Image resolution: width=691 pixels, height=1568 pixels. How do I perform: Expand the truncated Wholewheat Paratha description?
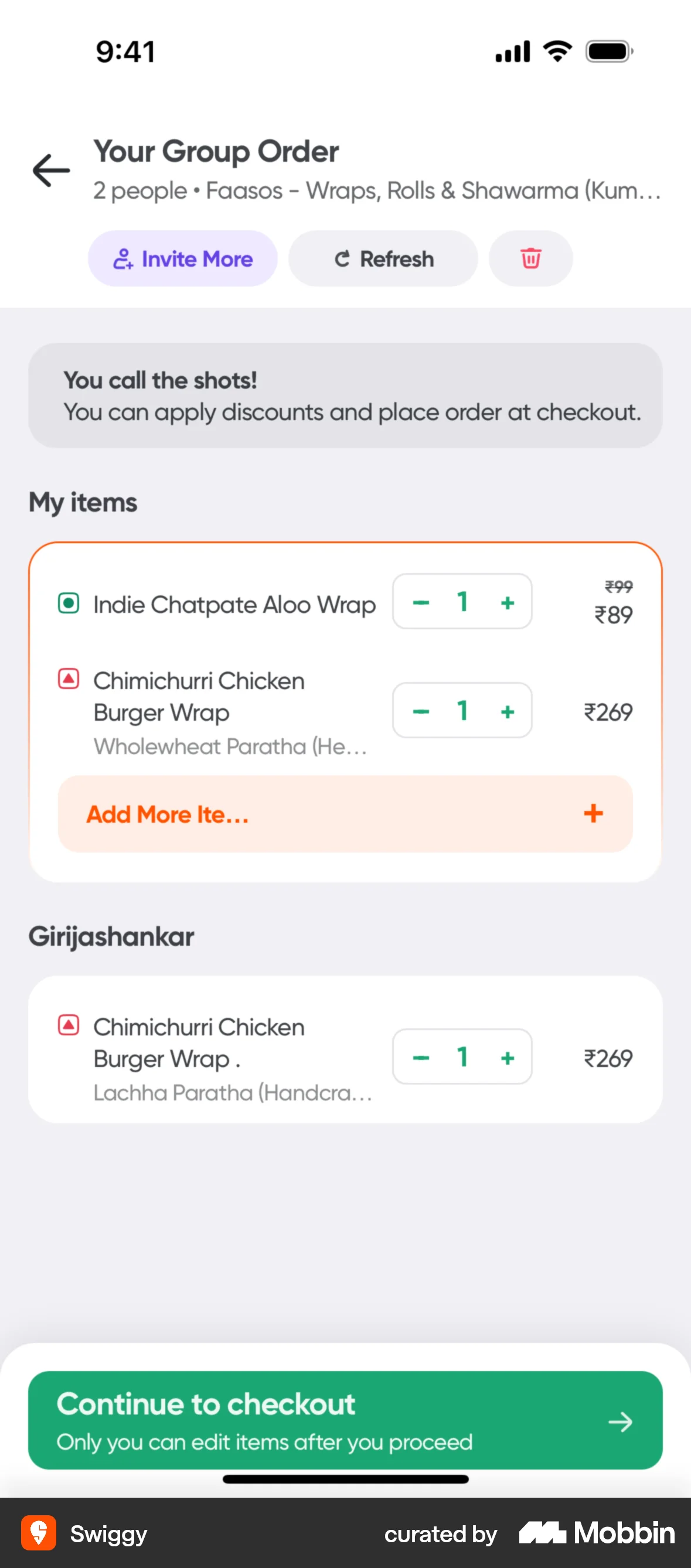[x=230, y=747]
